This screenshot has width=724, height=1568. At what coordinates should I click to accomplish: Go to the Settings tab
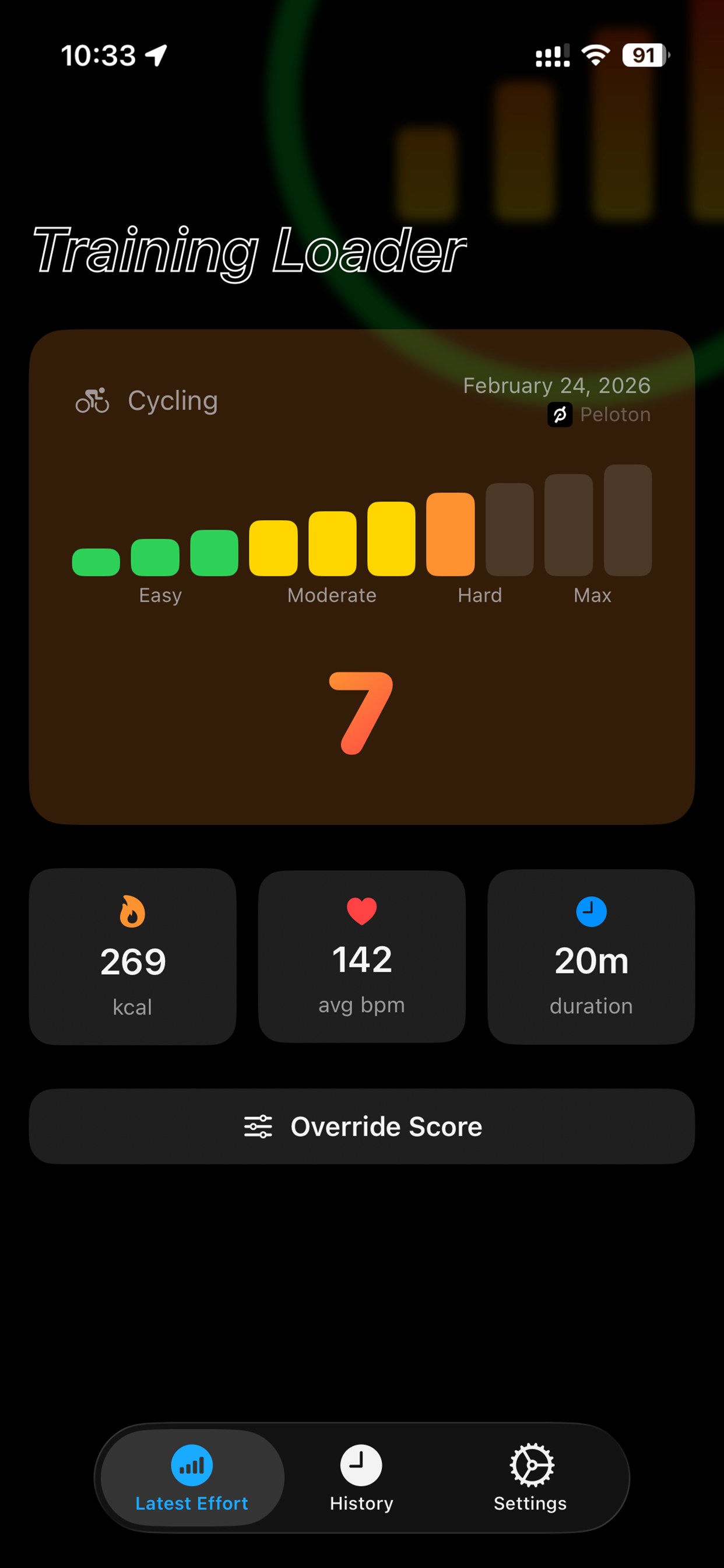(530, 1478)
